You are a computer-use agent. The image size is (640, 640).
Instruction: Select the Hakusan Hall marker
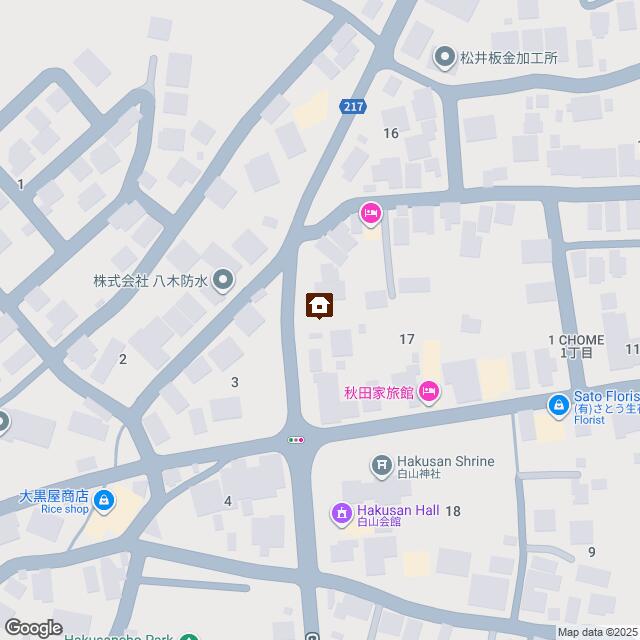342,514
